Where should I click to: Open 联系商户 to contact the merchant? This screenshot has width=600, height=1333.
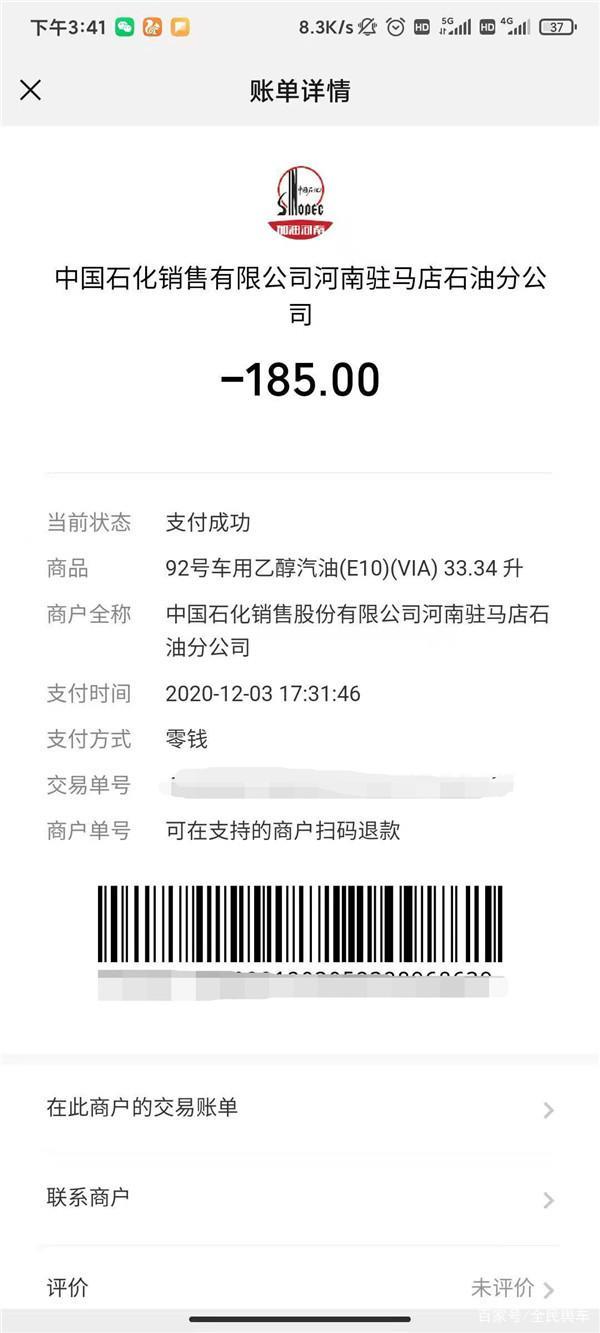(x=300, y=1197)
